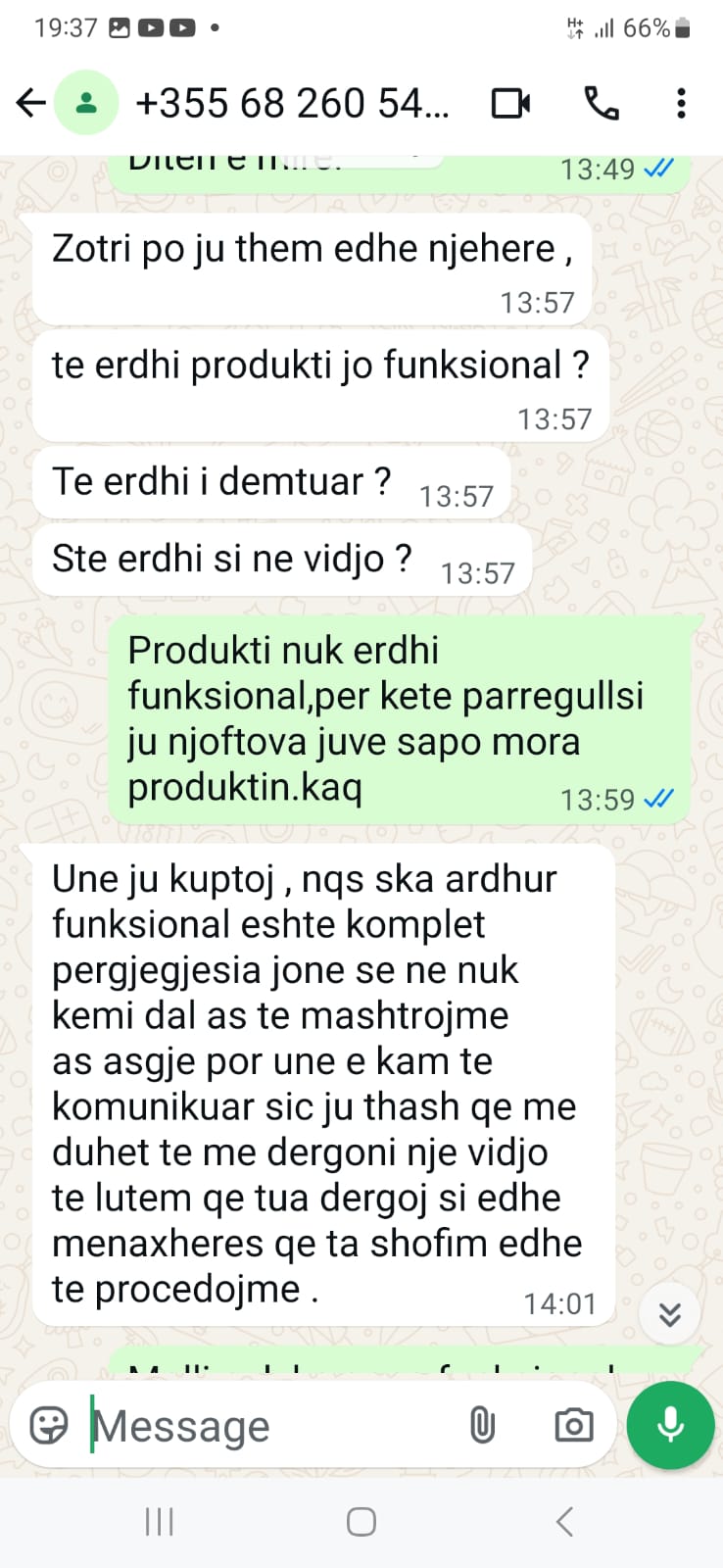The image size is (723, 1568).
Task: Open the recent apps view
Action: click(x=159, y=1522)
